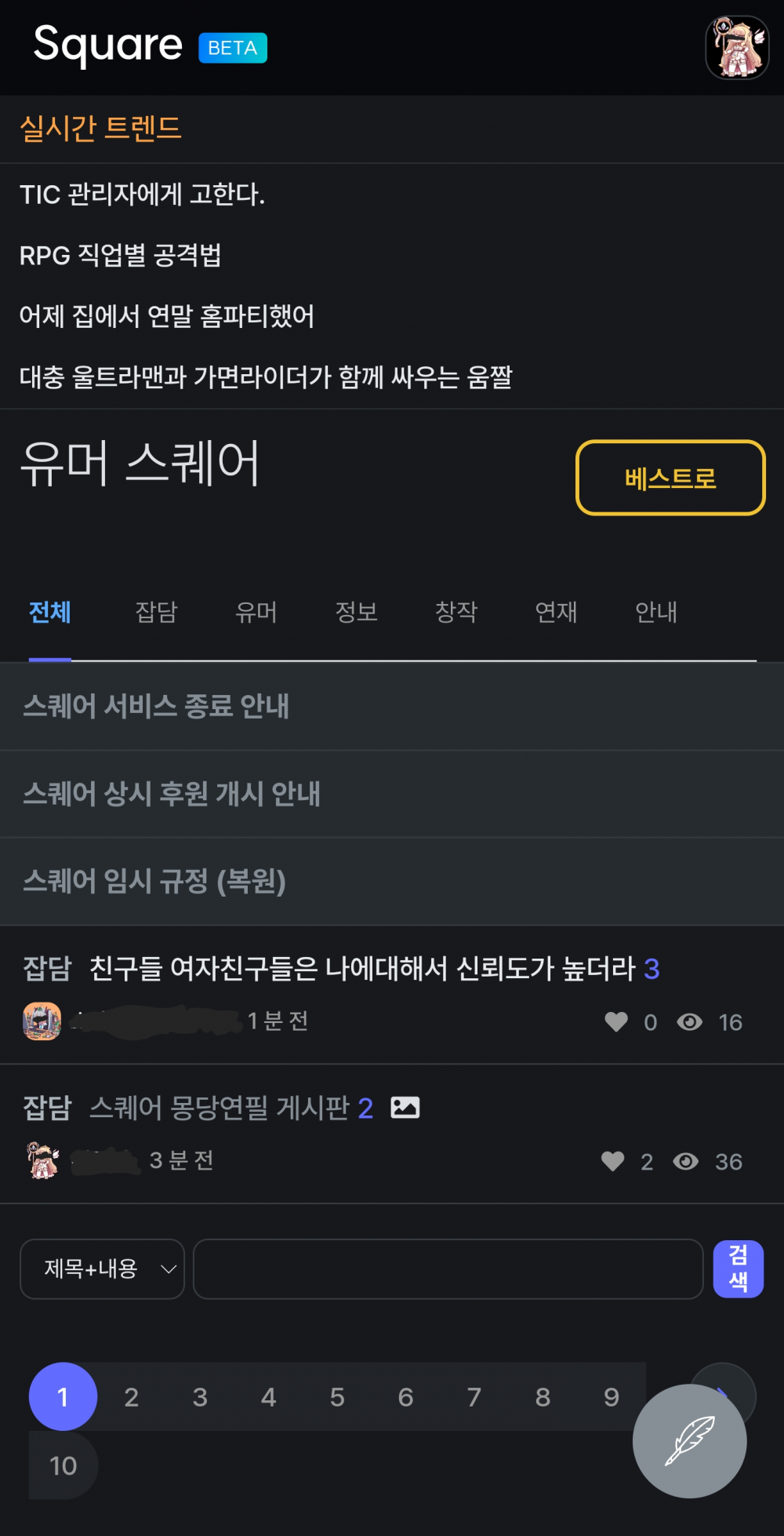
Task: Tap the 검색 search button
Action: 738,1268
